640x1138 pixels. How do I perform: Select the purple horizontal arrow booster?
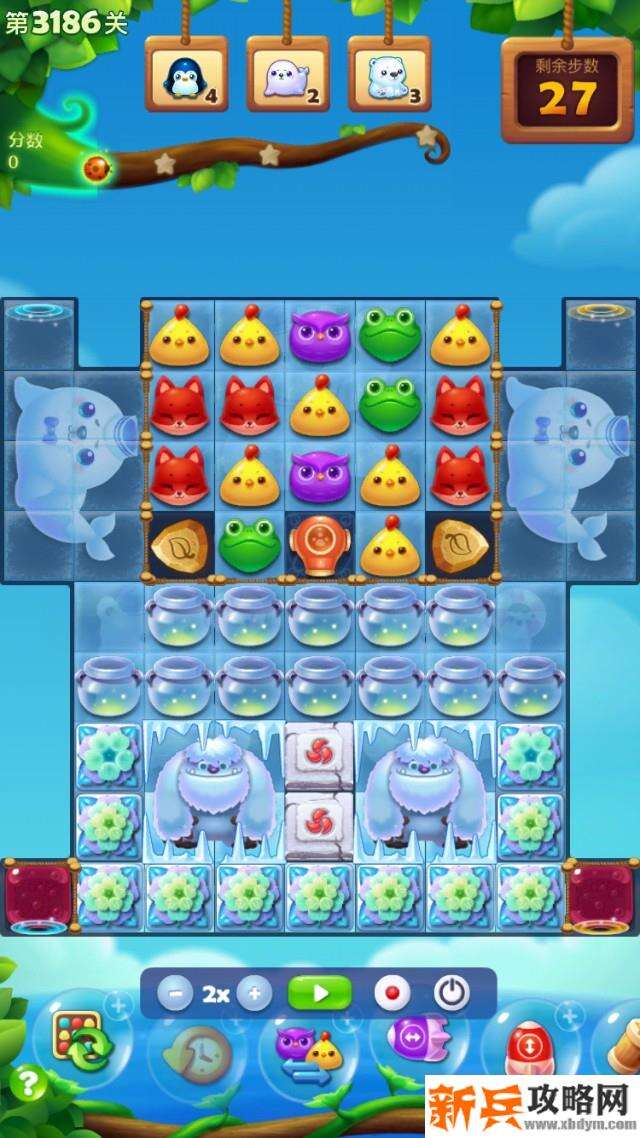[412, 1041]
